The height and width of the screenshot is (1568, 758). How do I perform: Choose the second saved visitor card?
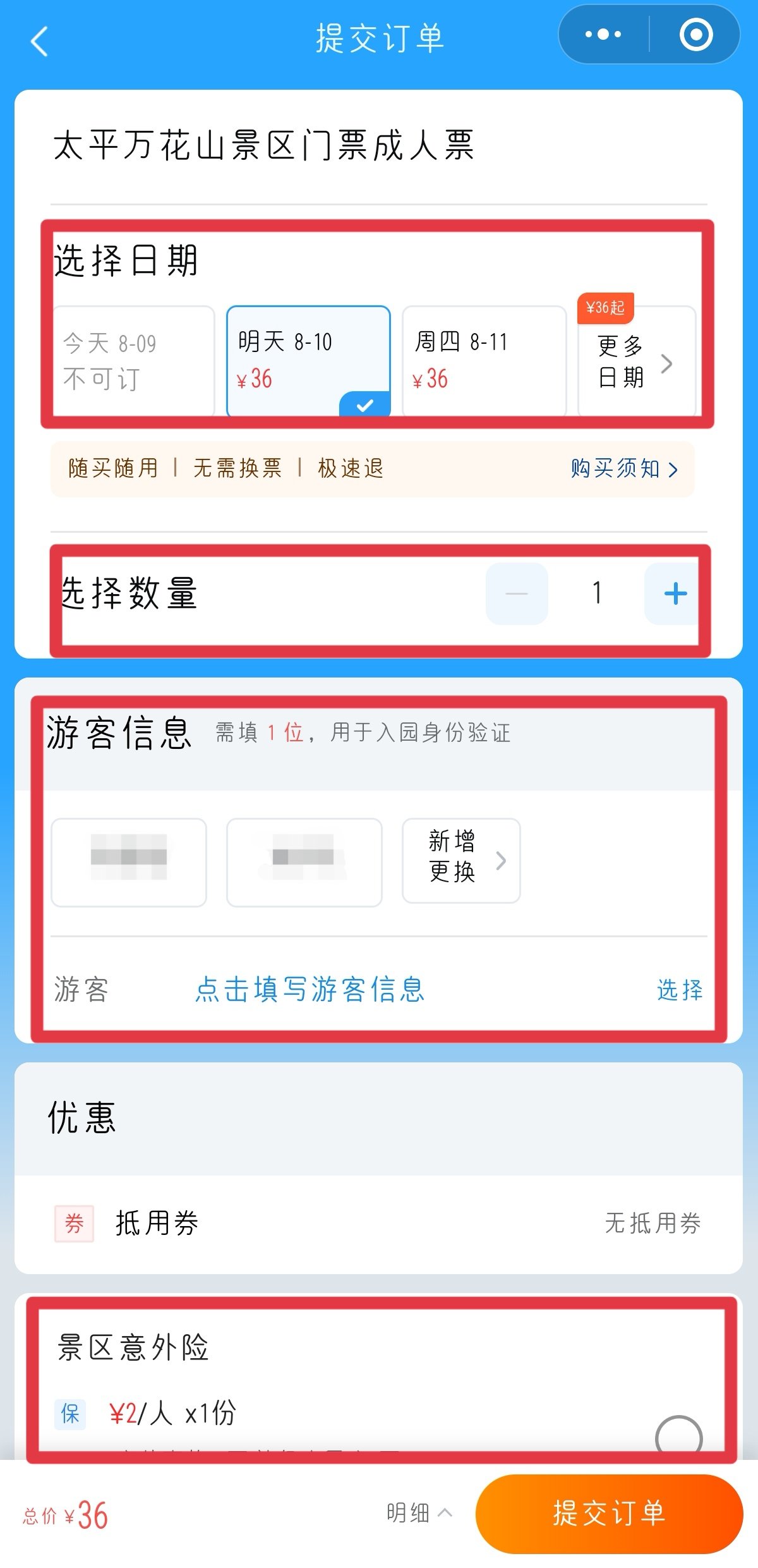tap(304, 862)
